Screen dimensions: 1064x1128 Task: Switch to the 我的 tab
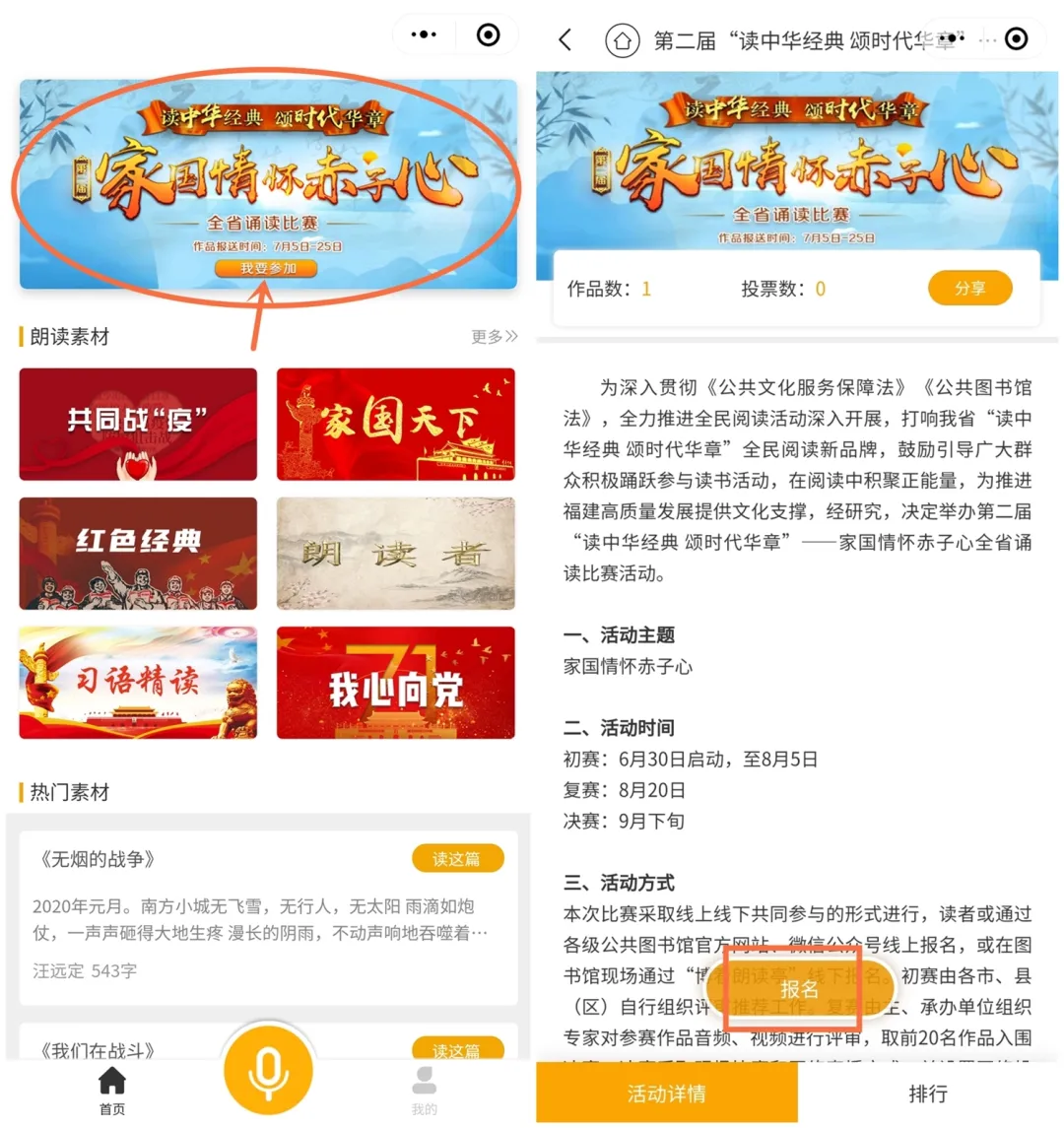pos(424,1090)
